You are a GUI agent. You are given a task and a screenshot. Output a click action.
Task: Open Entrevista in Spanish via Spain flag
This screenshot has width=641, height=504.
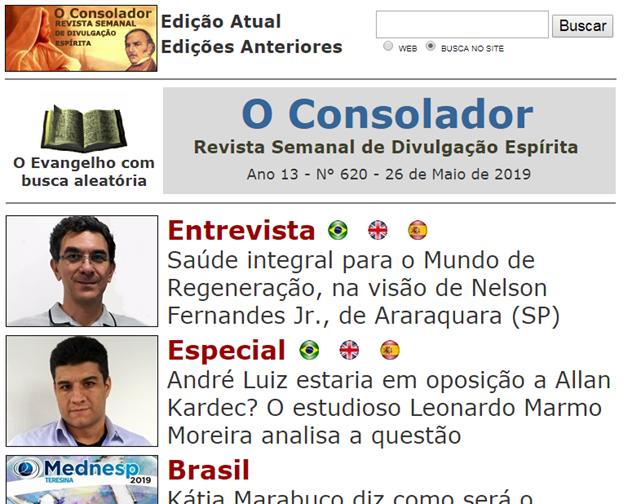pyautogui.click(x=418, y=230)
